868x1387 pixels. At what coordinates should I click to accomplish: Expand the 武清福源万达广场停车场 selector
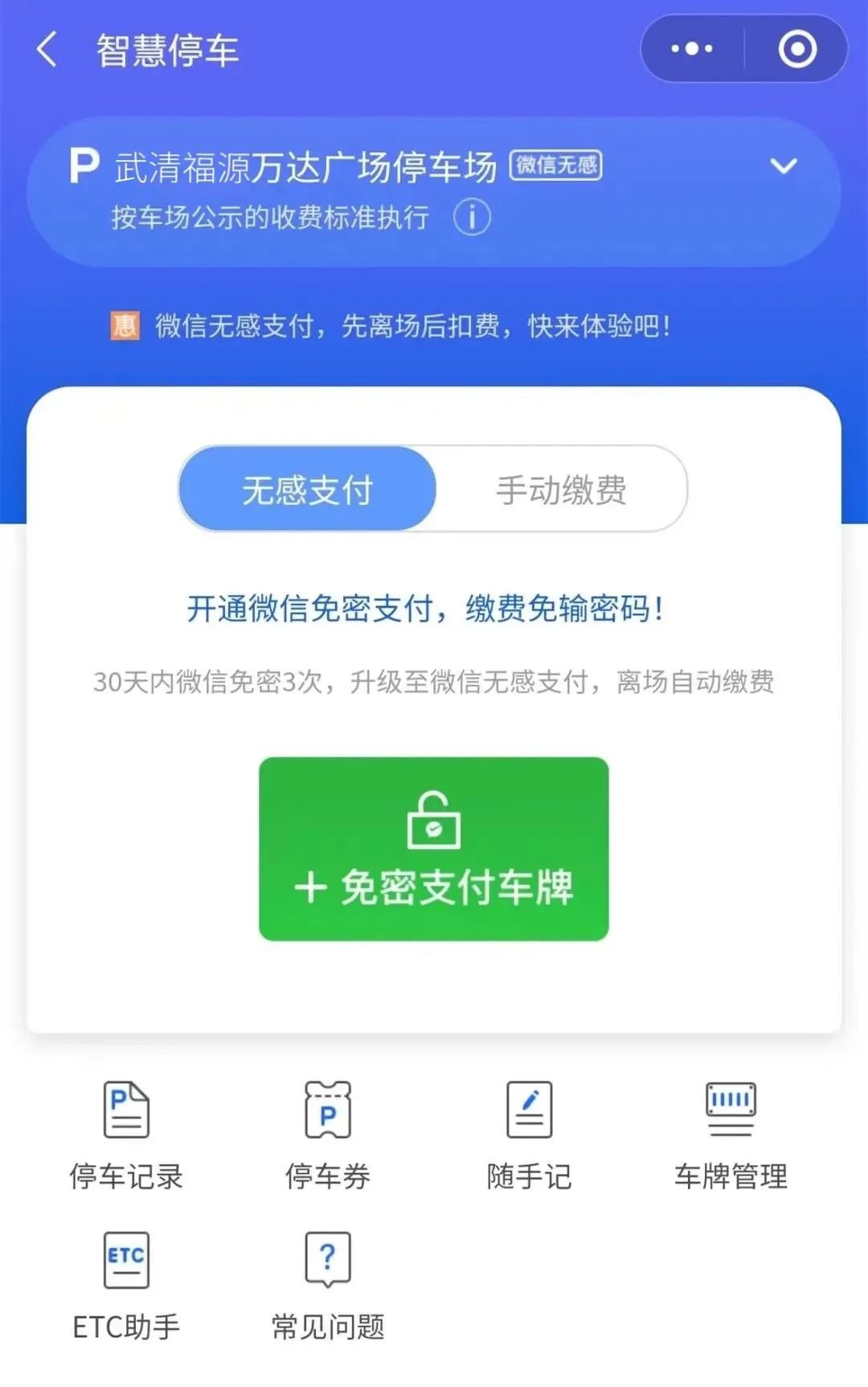tap(784, 166)
